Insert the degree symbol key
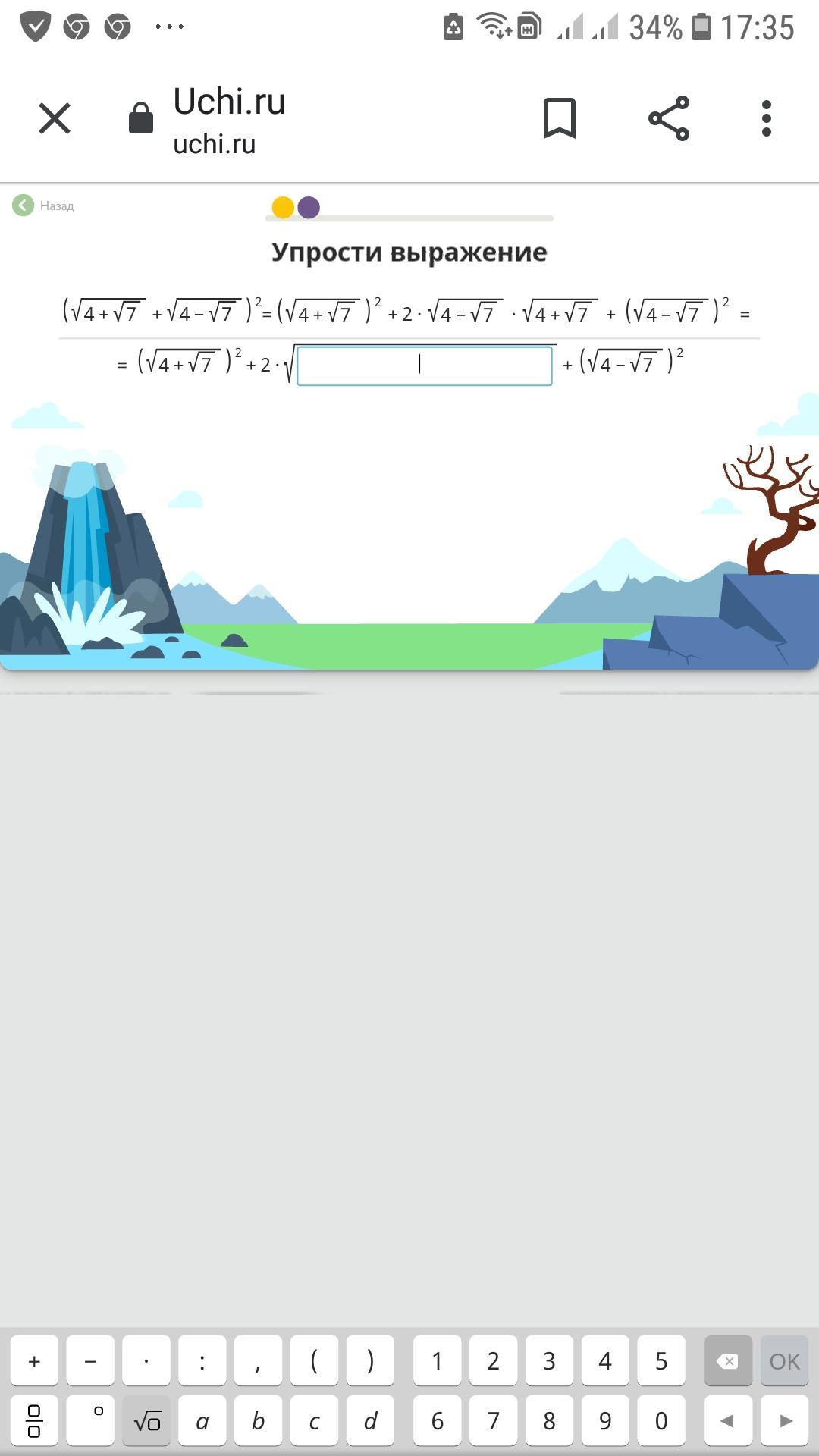The height and width of the screenshot is (1456, 819). pos(90,1420)
